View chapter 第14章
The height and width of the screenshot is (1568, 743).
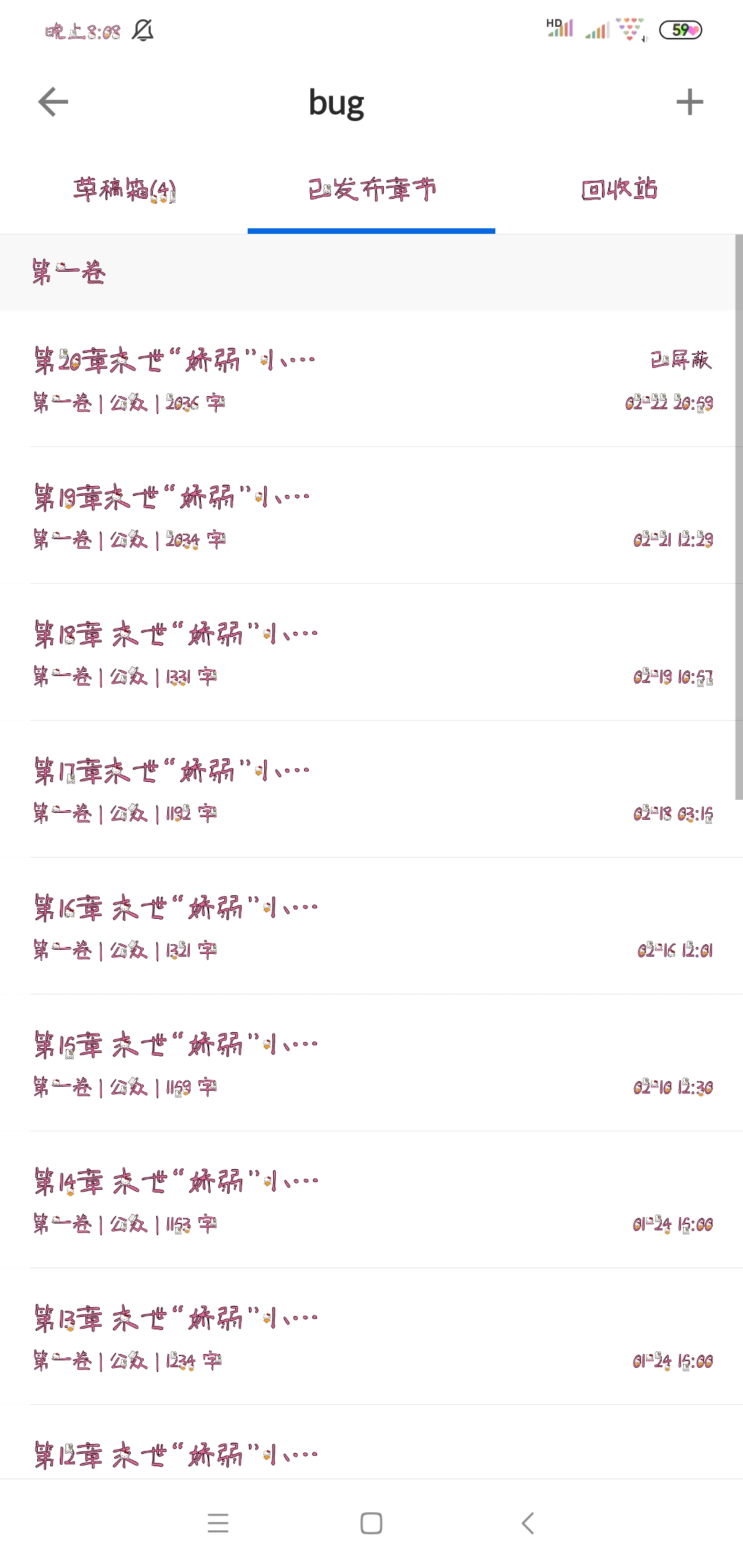coord(371,1200)
